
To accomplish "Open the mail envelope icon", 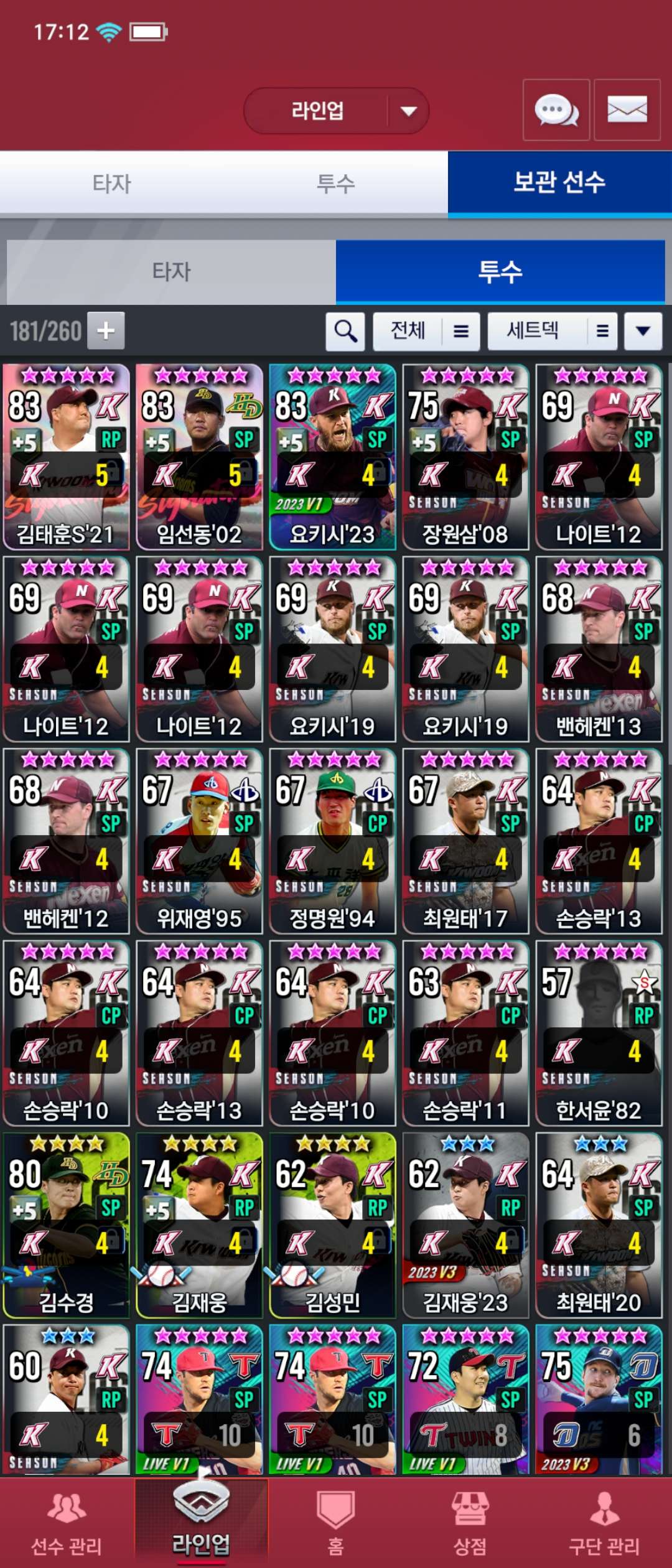I will (627, 110).
